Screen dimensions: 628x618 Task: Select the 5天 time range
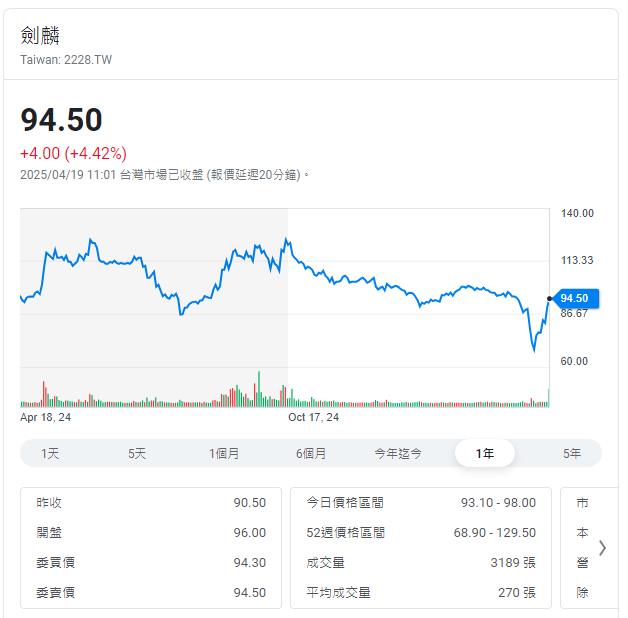[137, 453]
